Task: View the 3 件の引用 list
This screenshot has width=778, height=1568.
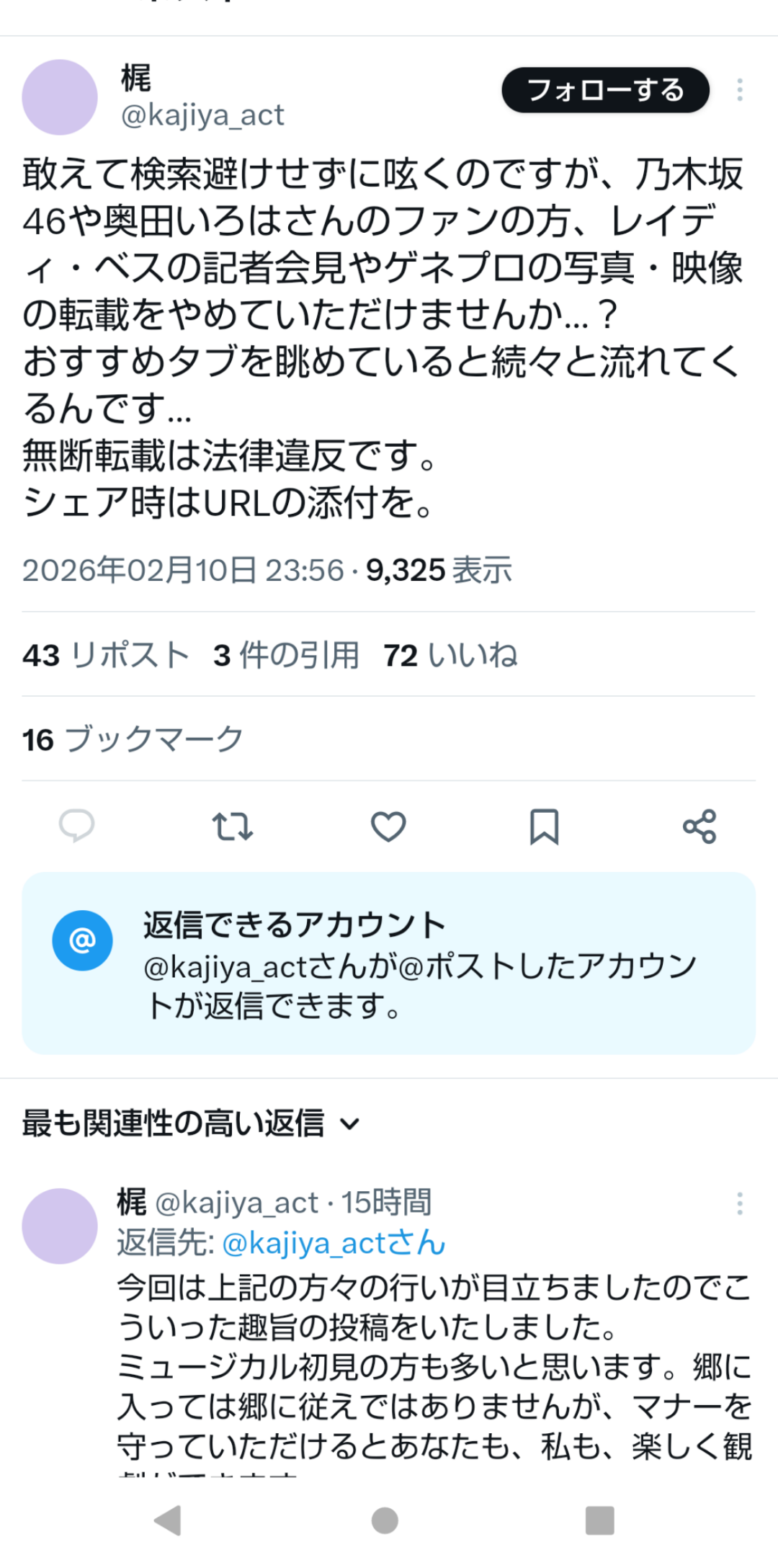Action: pyautogui.click(x=286, y=655)
